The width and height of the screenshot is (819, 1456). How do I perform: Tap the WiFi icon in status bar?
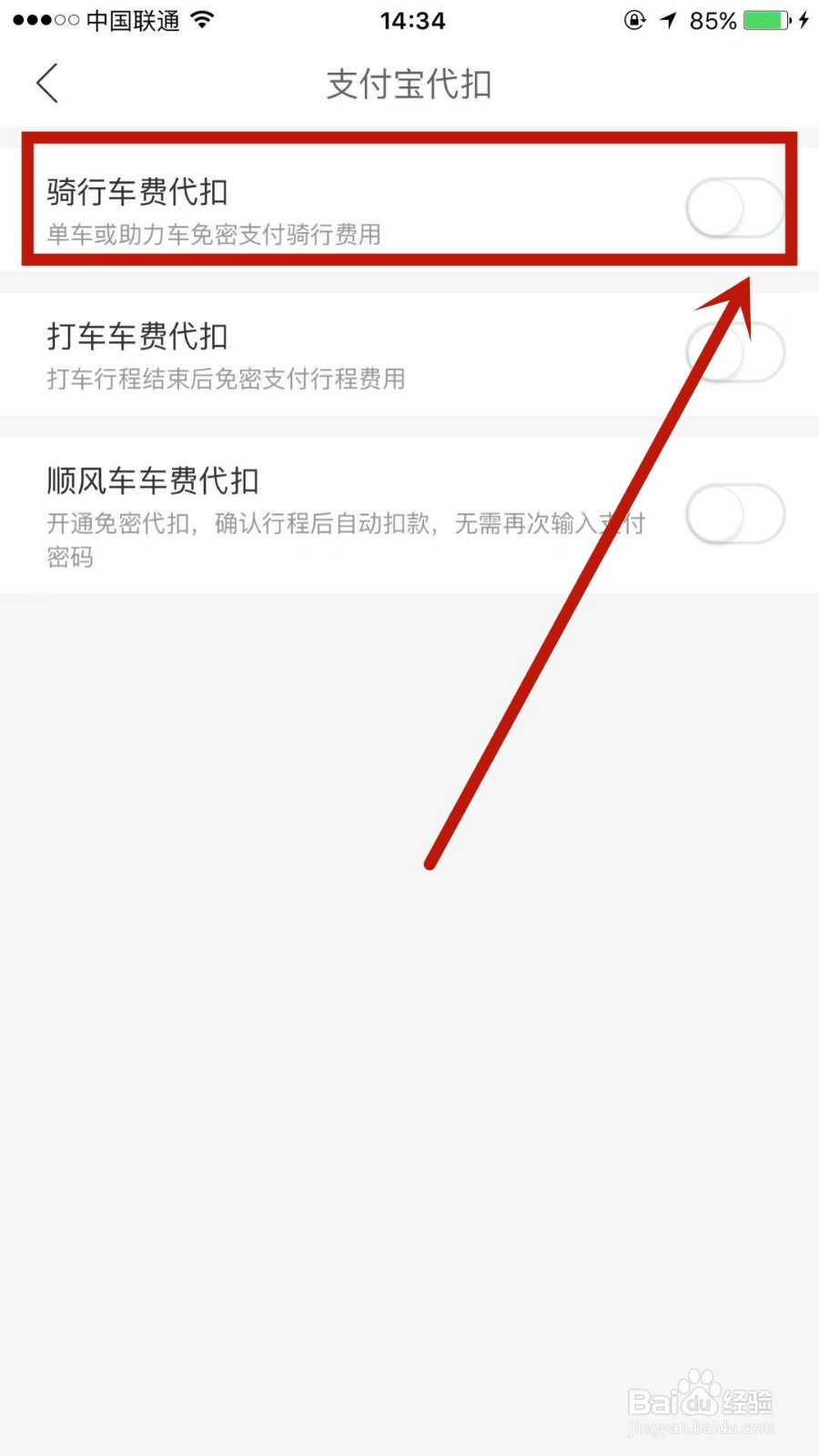202,18
